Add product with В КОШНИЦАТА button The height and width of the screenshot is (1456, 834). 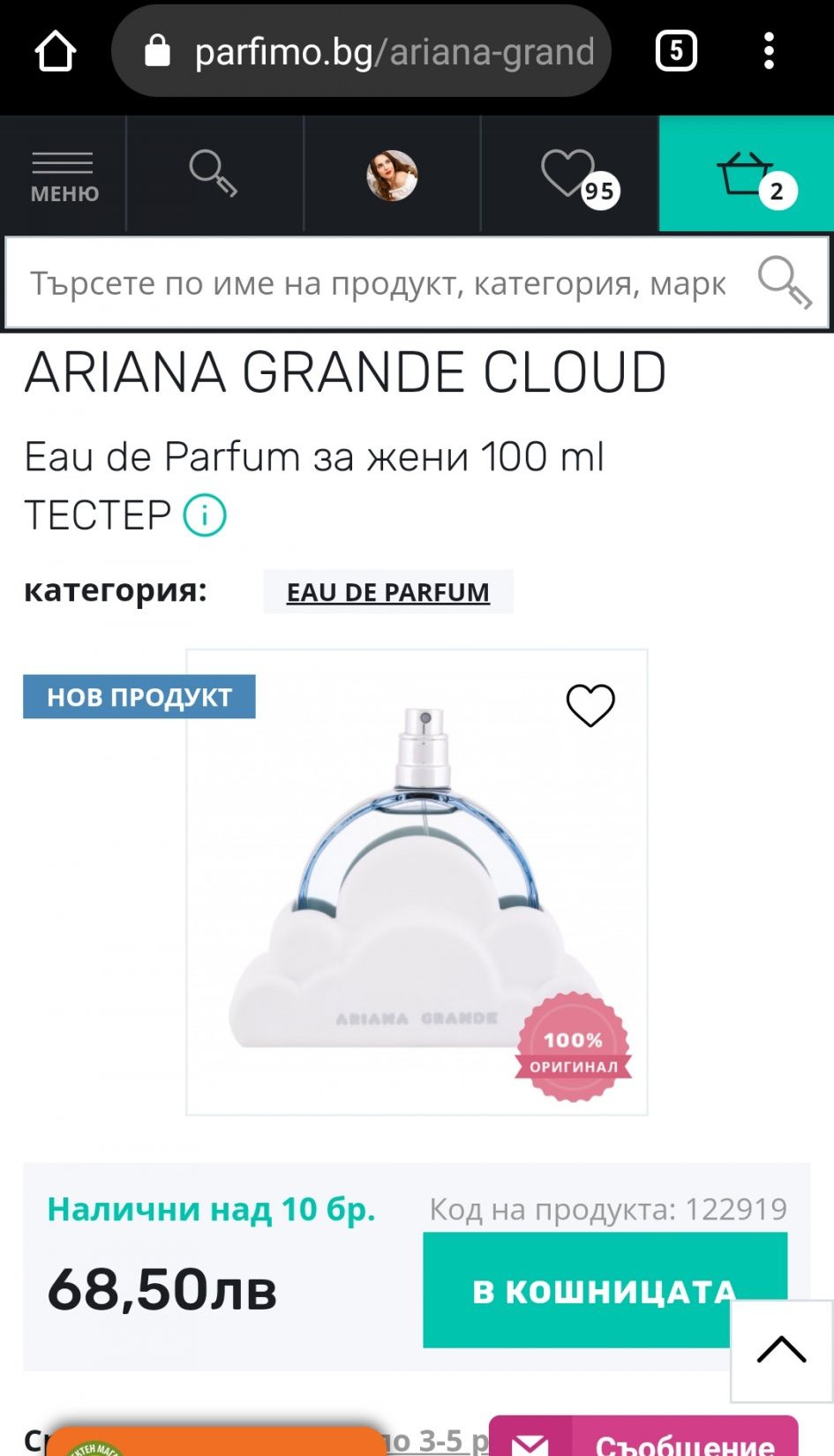click(x=582, y=1290)
